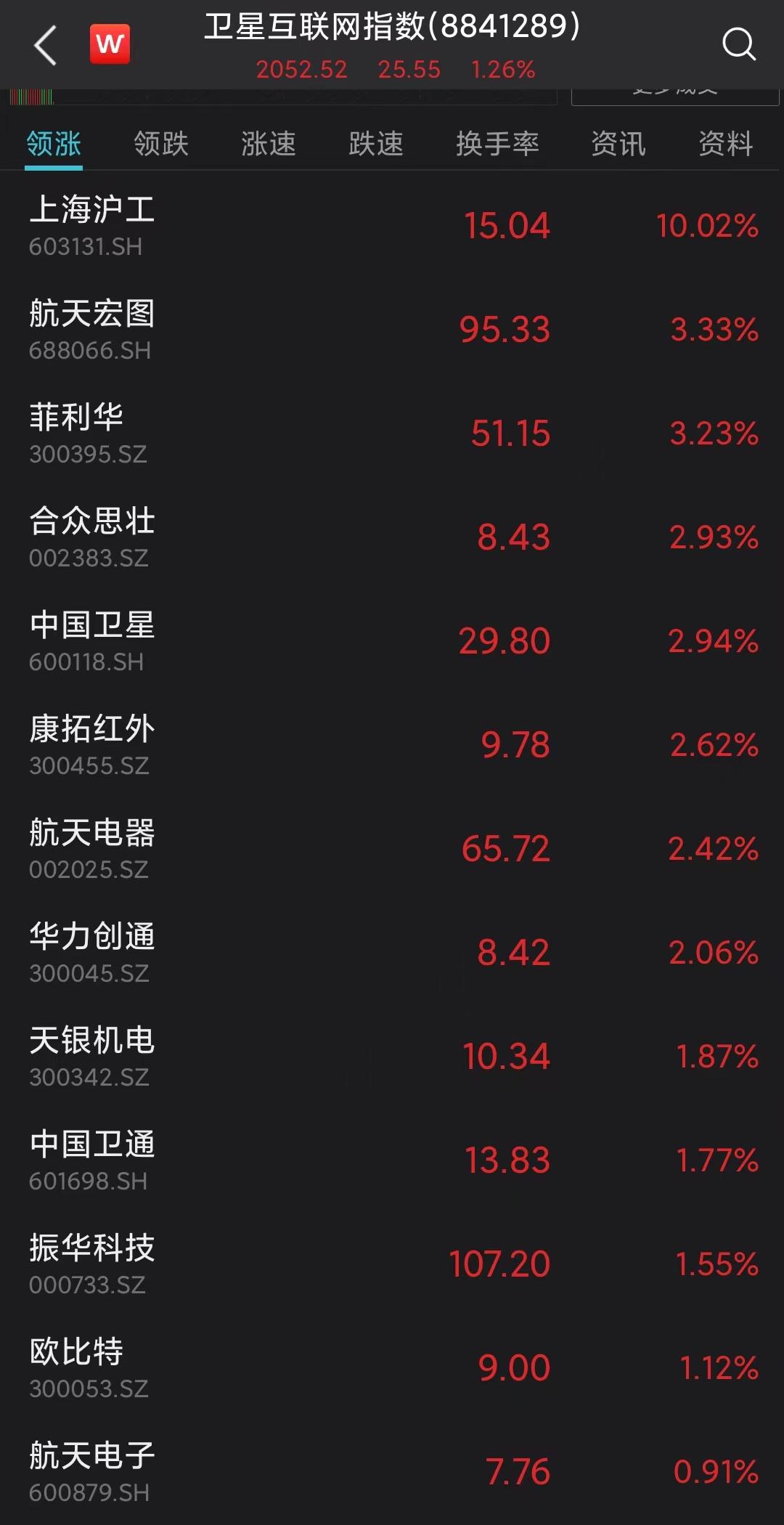Viewport: 784px width, 1525px height.
Task: Open stock 航天宏图 details
Action: click(x=392, y=330)
